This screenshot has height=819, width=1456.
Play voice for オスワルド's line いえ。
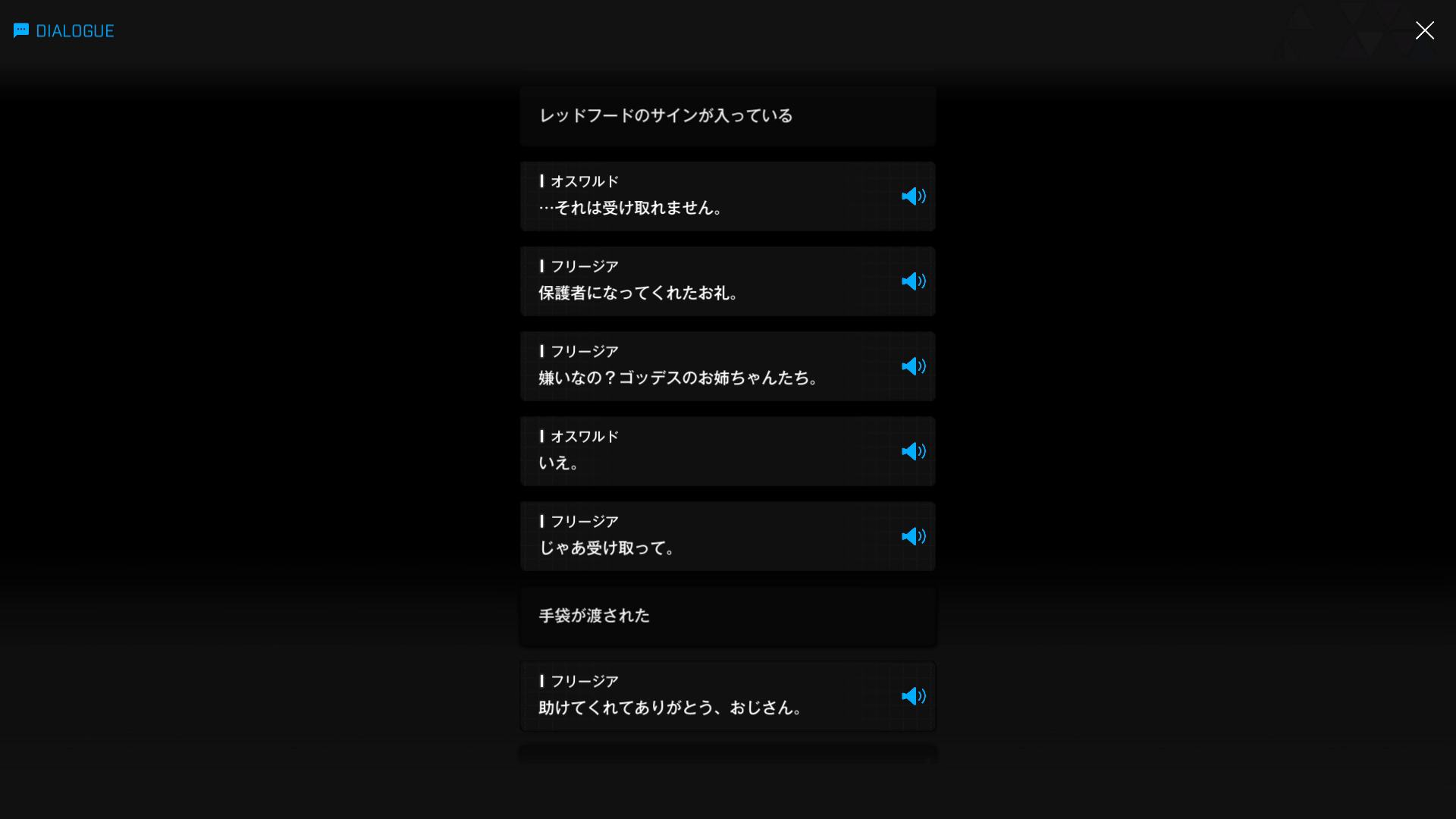click(x=913, y=451)
